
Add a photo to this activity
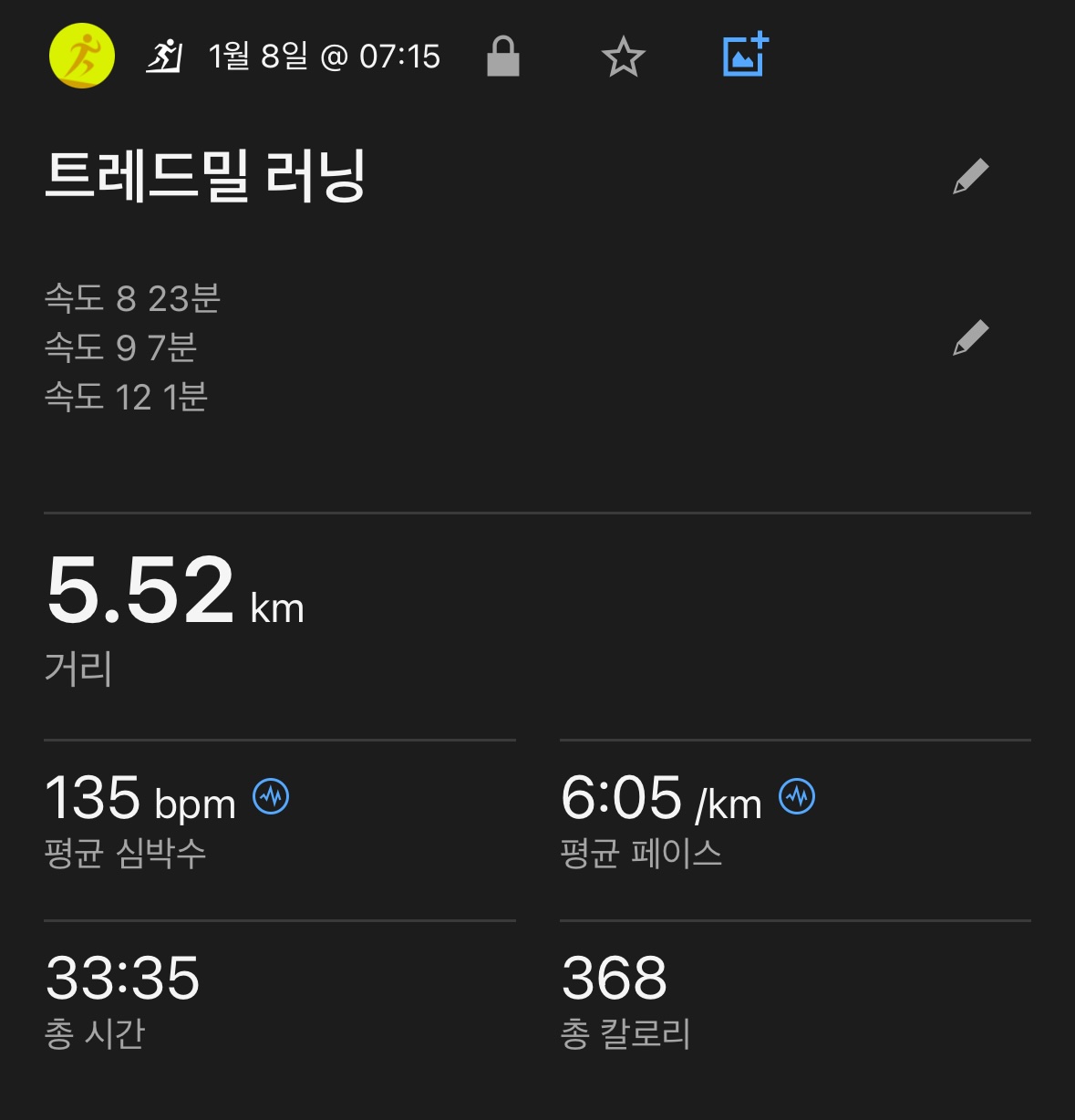tap(745, 56)
